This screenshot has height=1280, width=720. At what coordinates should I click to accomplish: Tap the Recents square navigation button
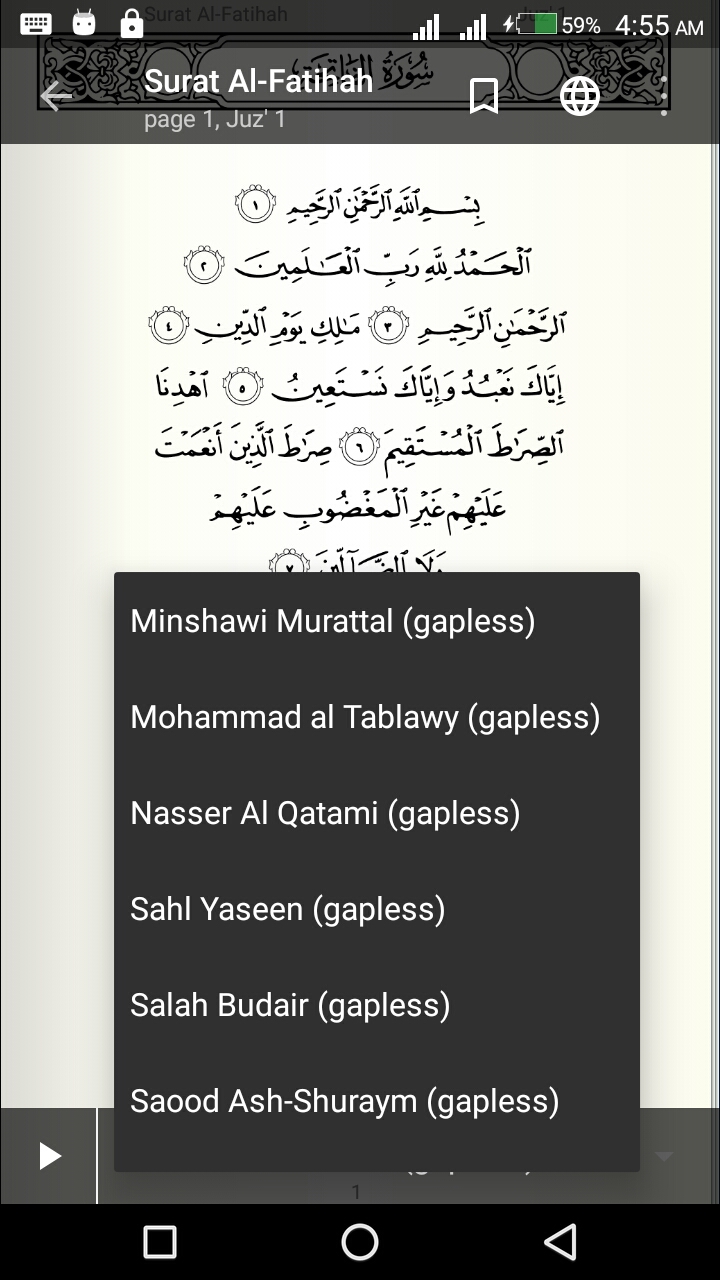tap(158, 1243)
